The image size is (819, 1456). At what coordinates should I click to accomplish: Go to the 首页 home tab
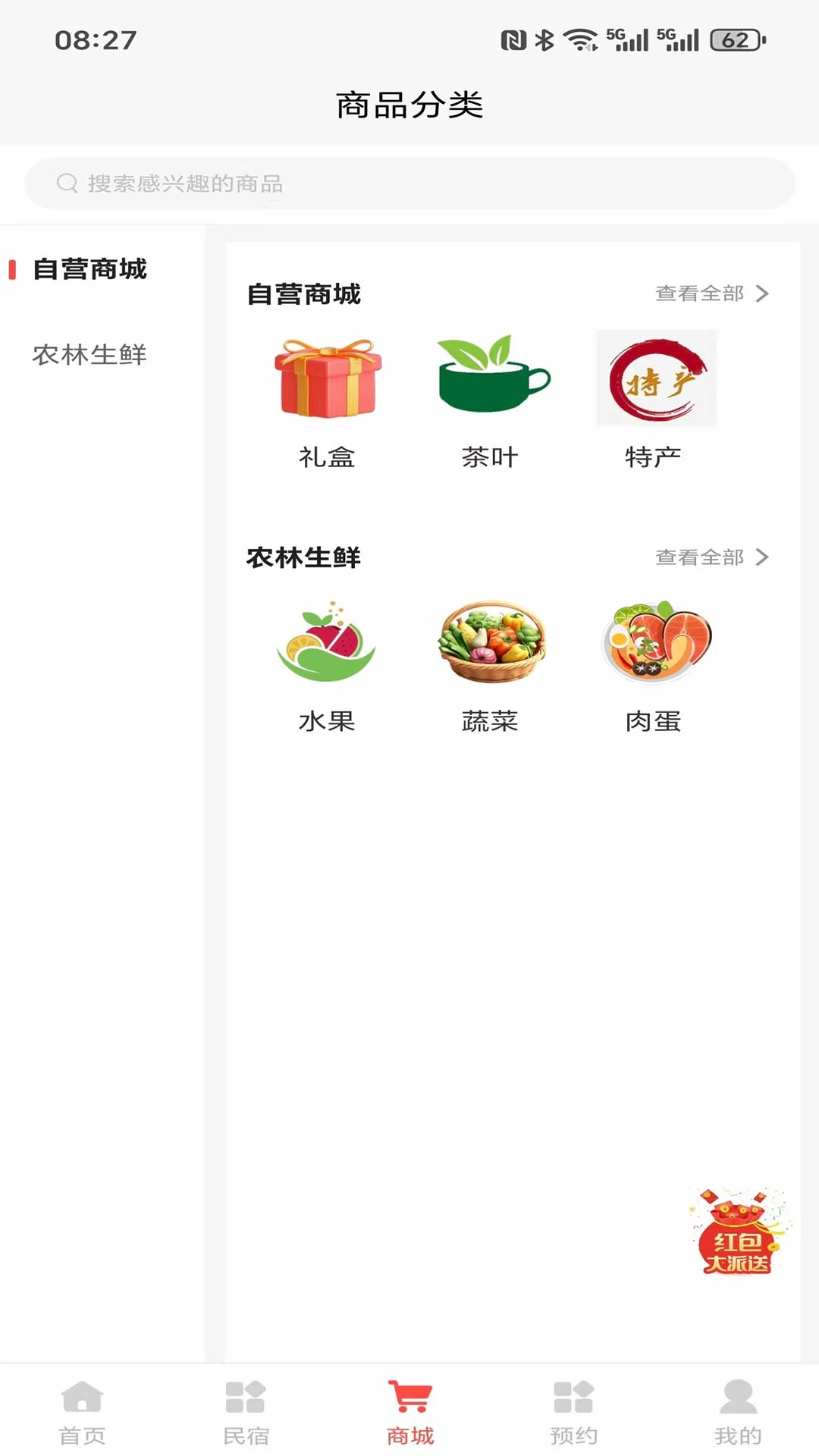pos(82,1412)
